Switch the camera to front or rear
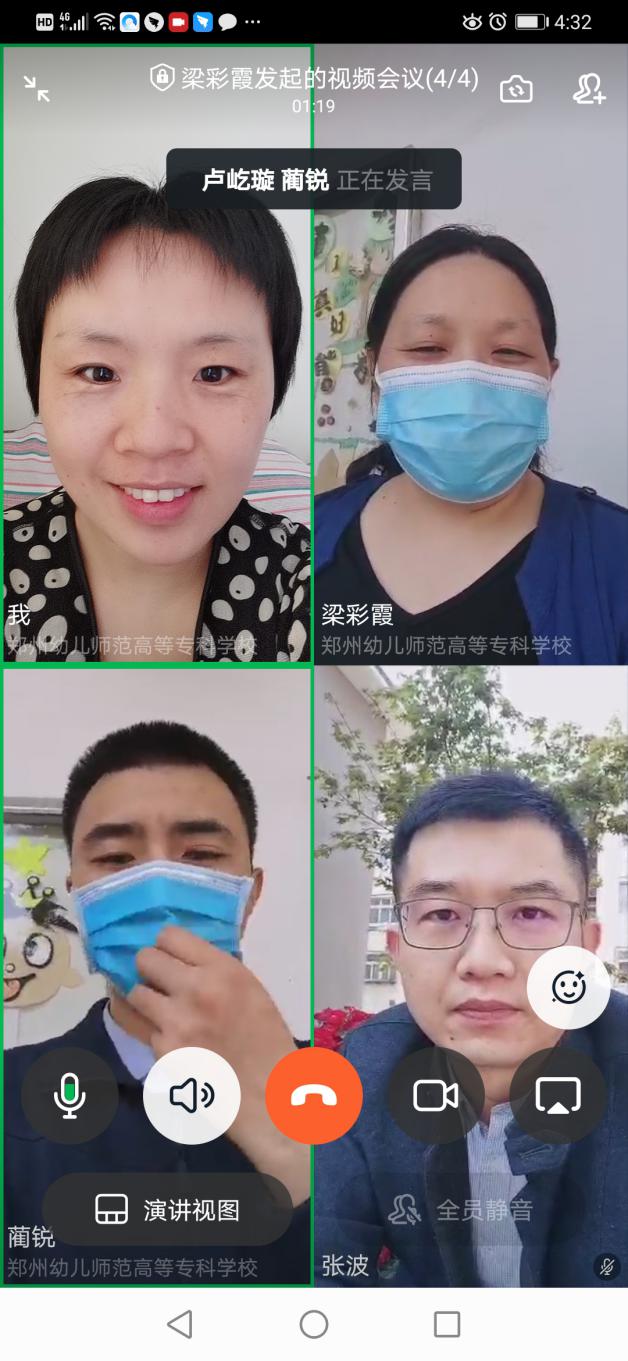Image resolution: width=628 pixels, height=1361 pixels. pyautogui.click(x=516, y=89)
